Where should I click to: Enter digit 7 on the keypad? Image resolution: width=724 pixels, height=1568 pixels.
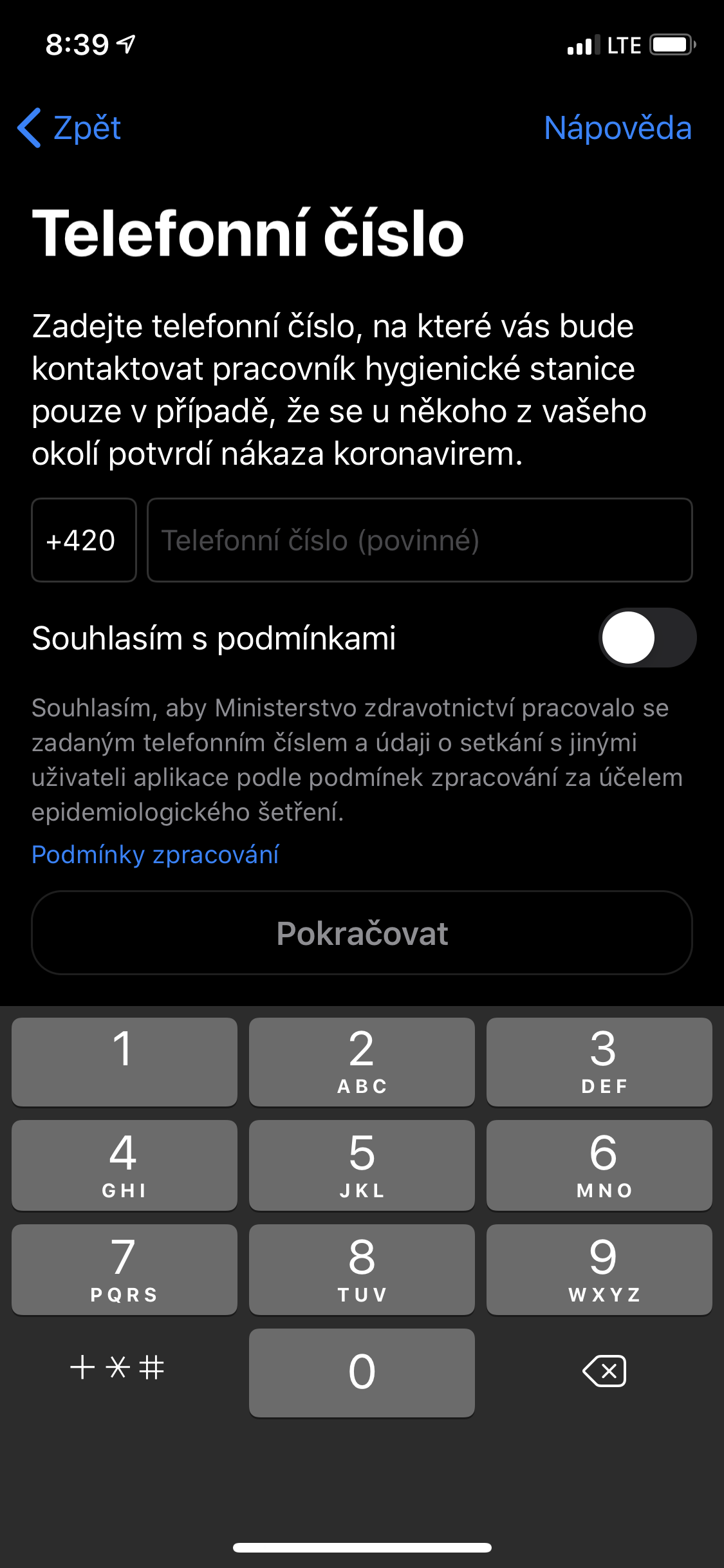tap(124, 1269)
